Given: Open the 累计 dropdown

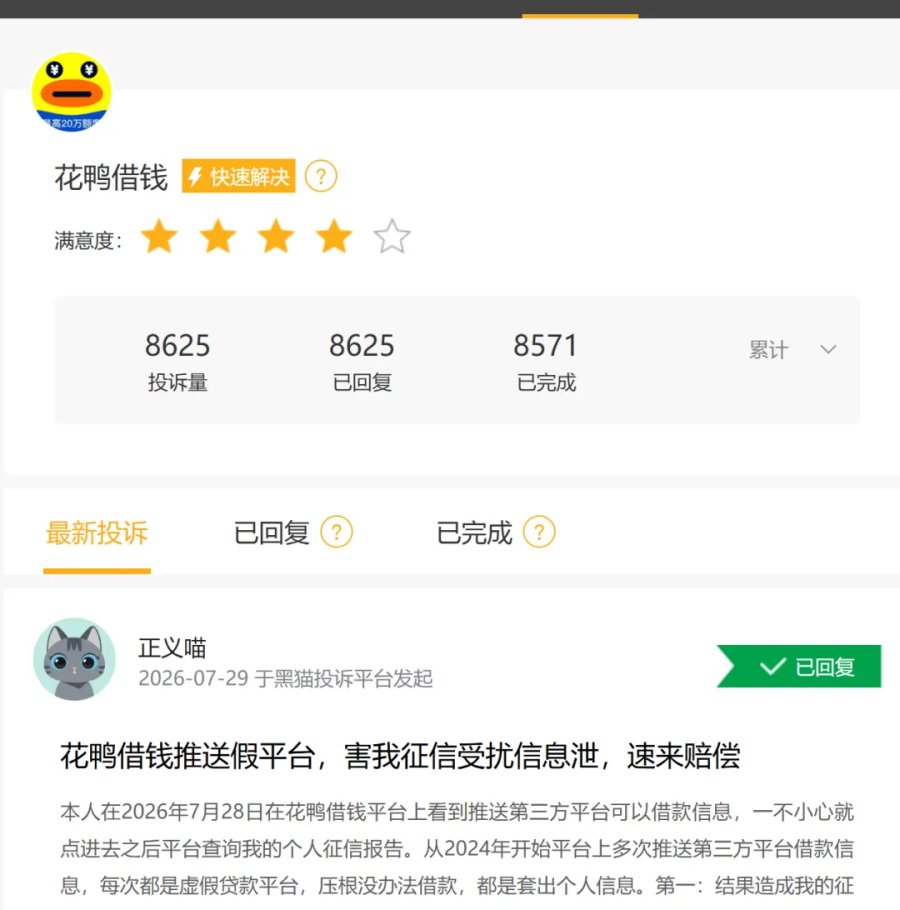Looking at the screenshot, I should [x=792, y=349].
